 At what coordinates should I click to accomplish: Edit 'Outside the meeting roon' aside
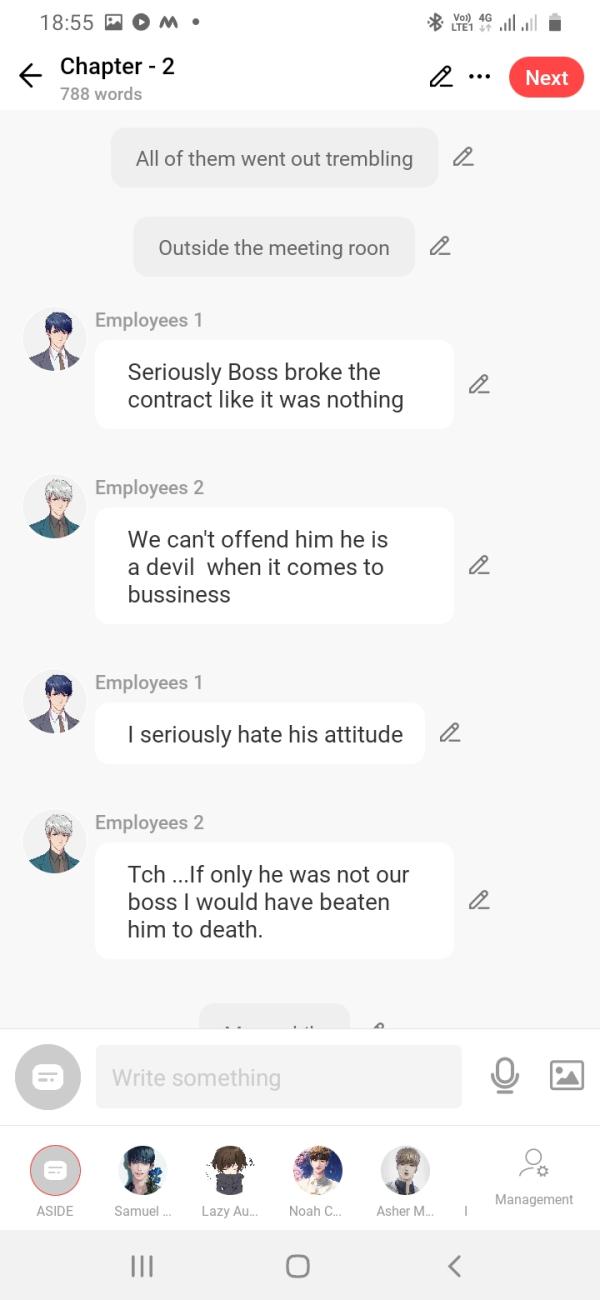[x=440, y=246]
